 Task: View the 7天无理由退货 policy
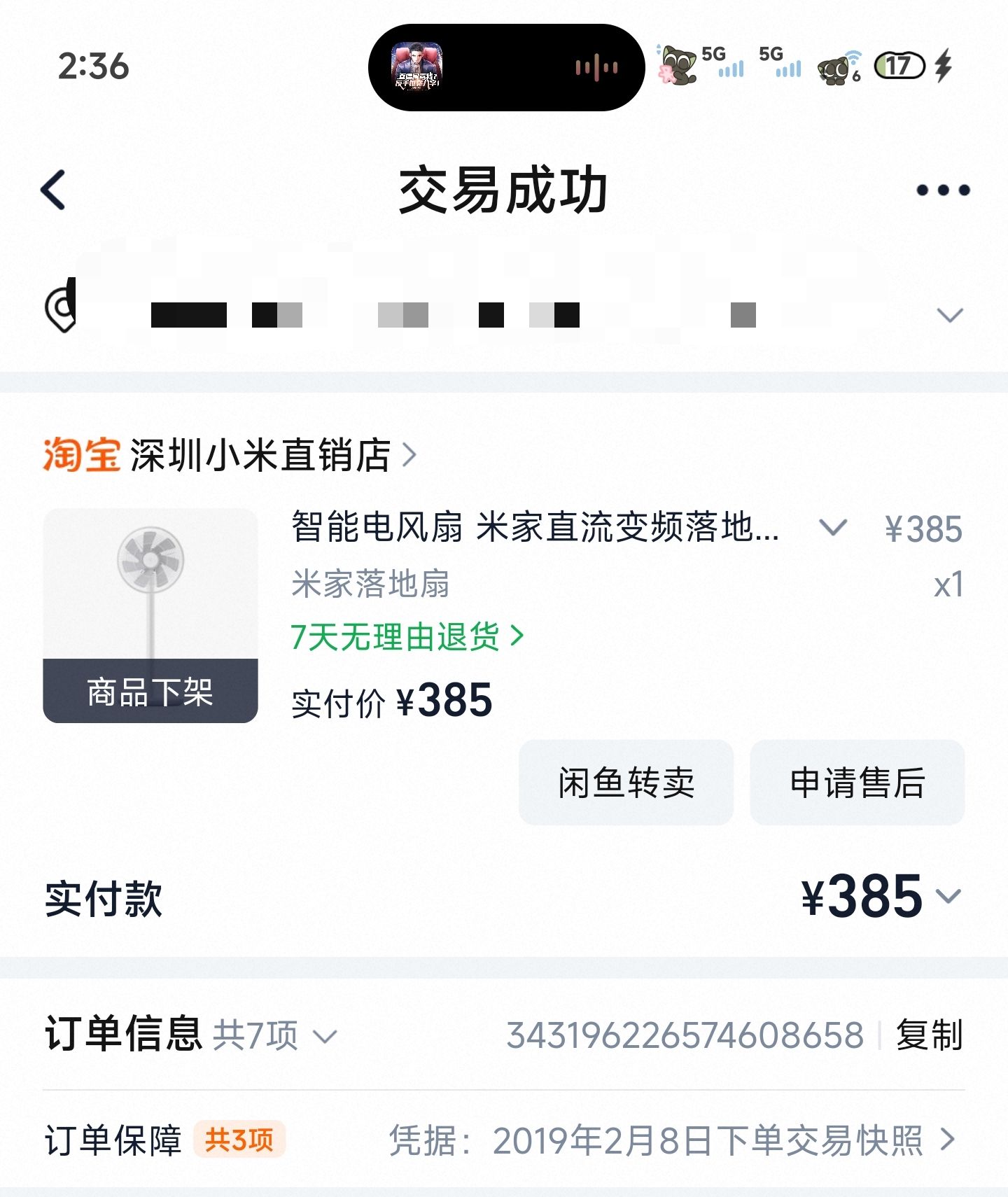407,636
